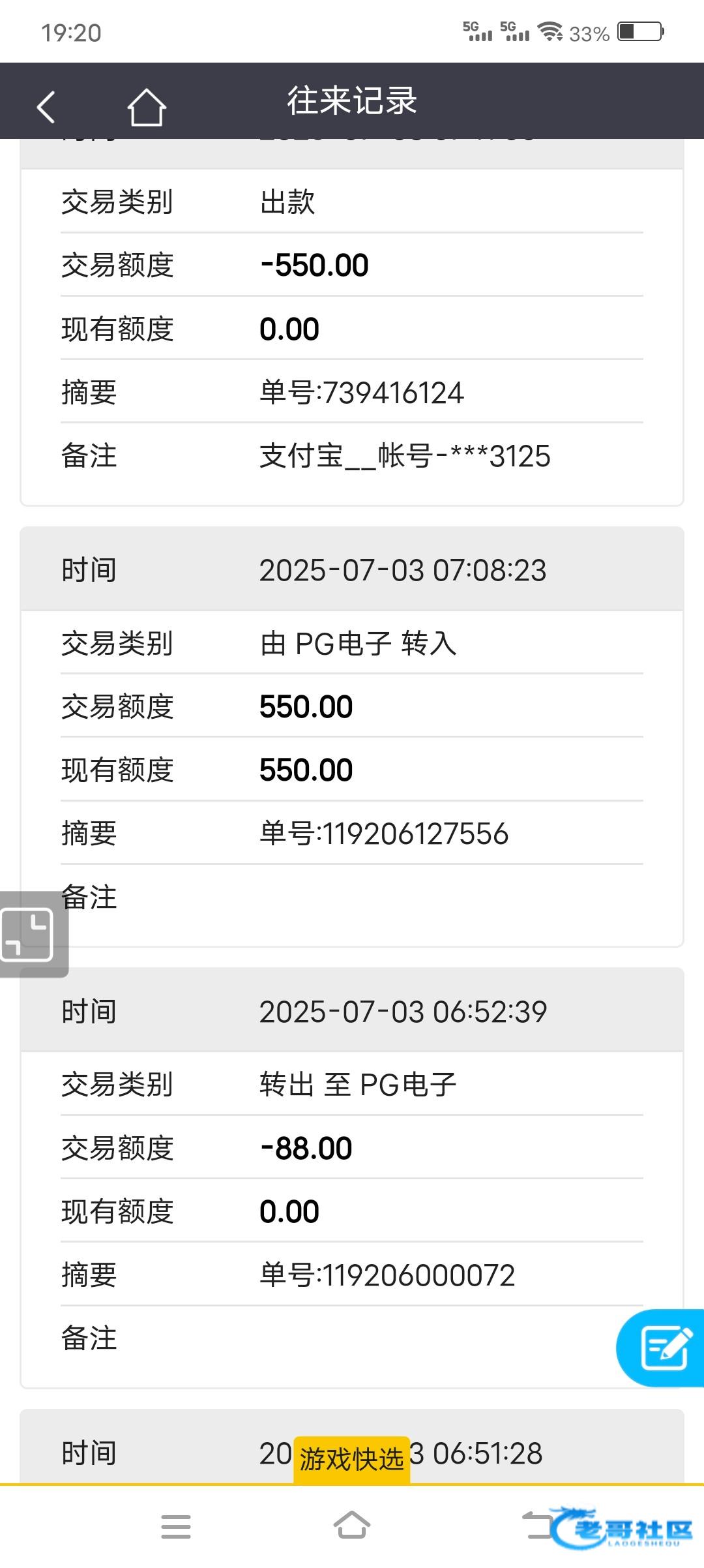Viewport: 704px width, 1568px height.
Task: Open the home icon in the header
Action: click(146, 107)
